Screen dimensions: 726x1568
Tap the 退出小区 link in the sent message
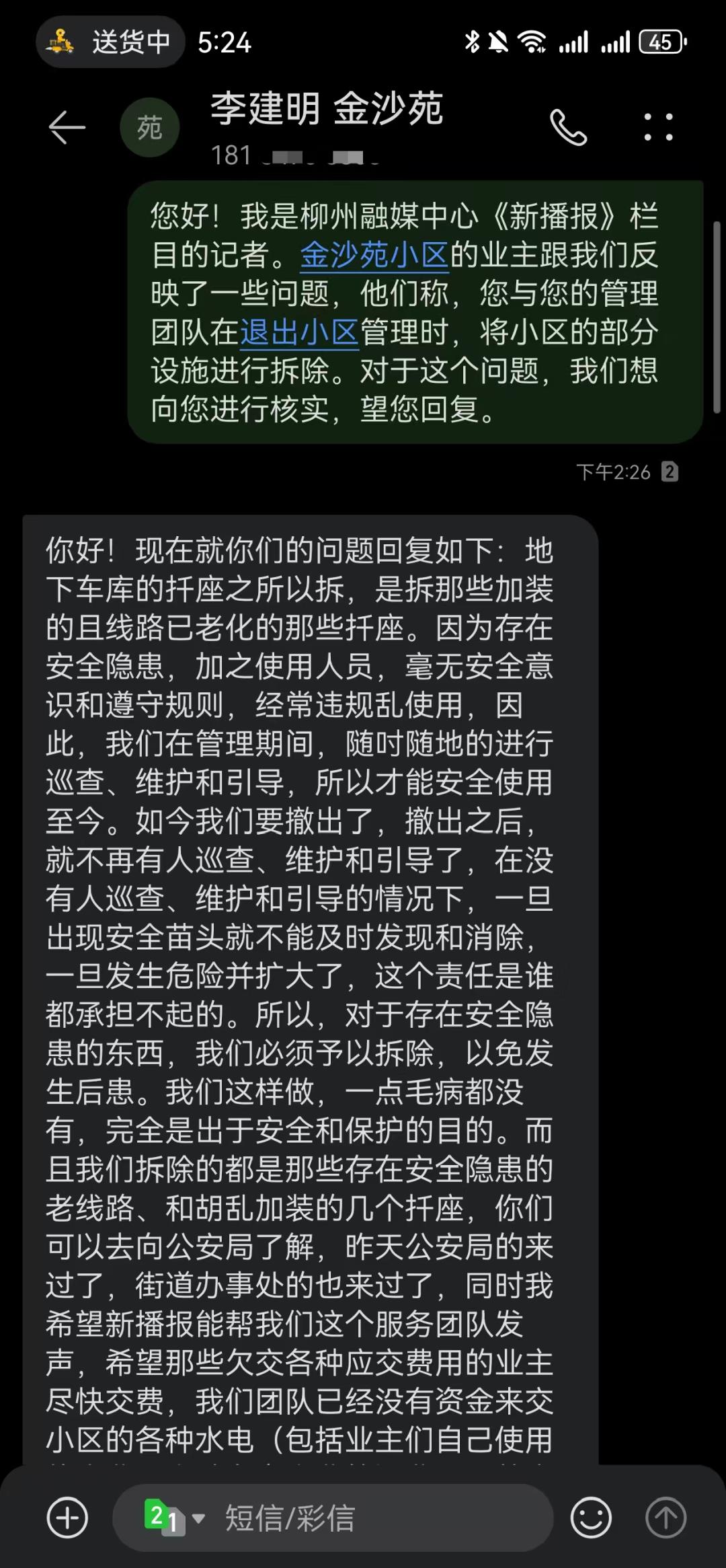coord(299,332)
